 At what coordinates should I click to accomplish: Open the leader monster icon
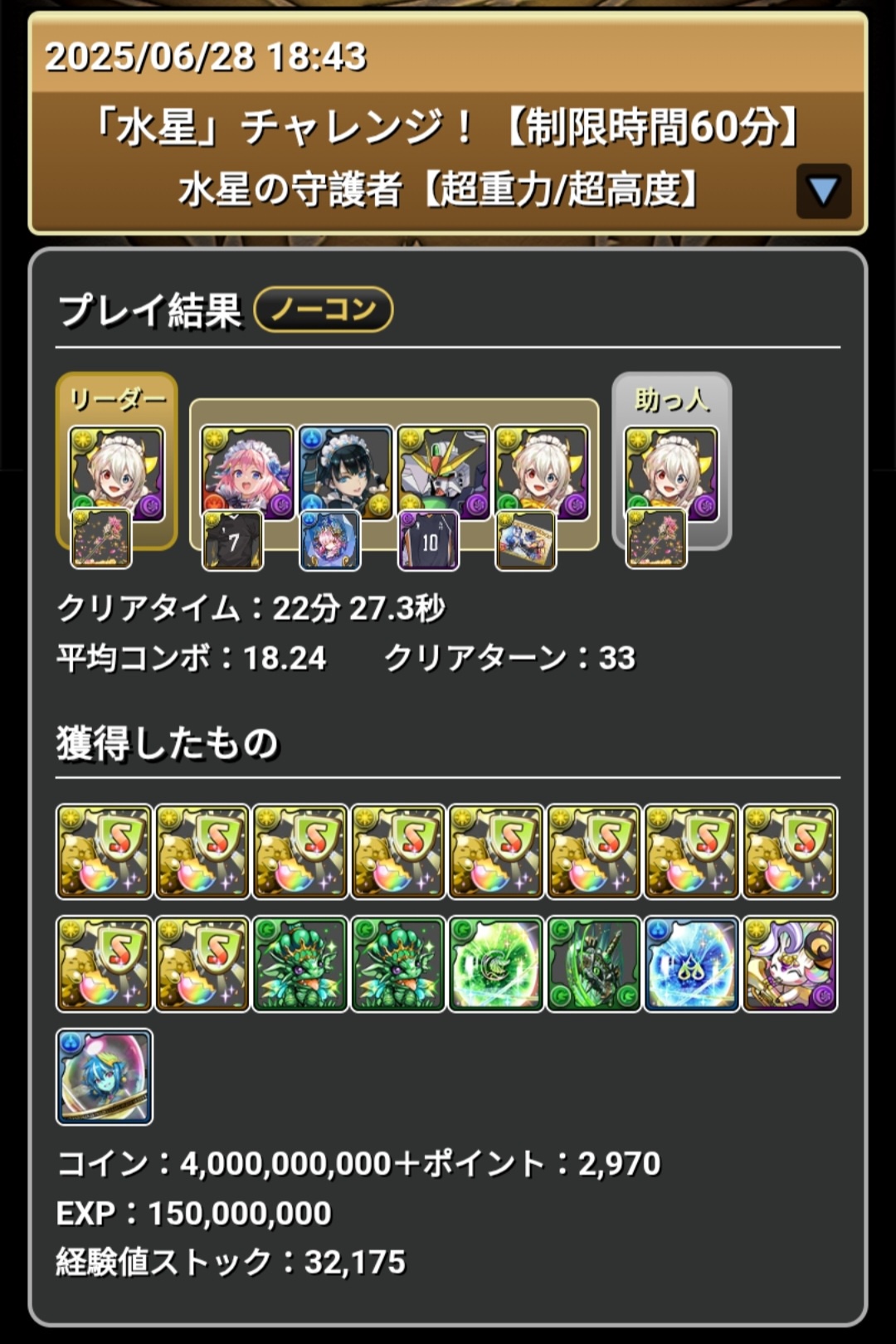116,474
